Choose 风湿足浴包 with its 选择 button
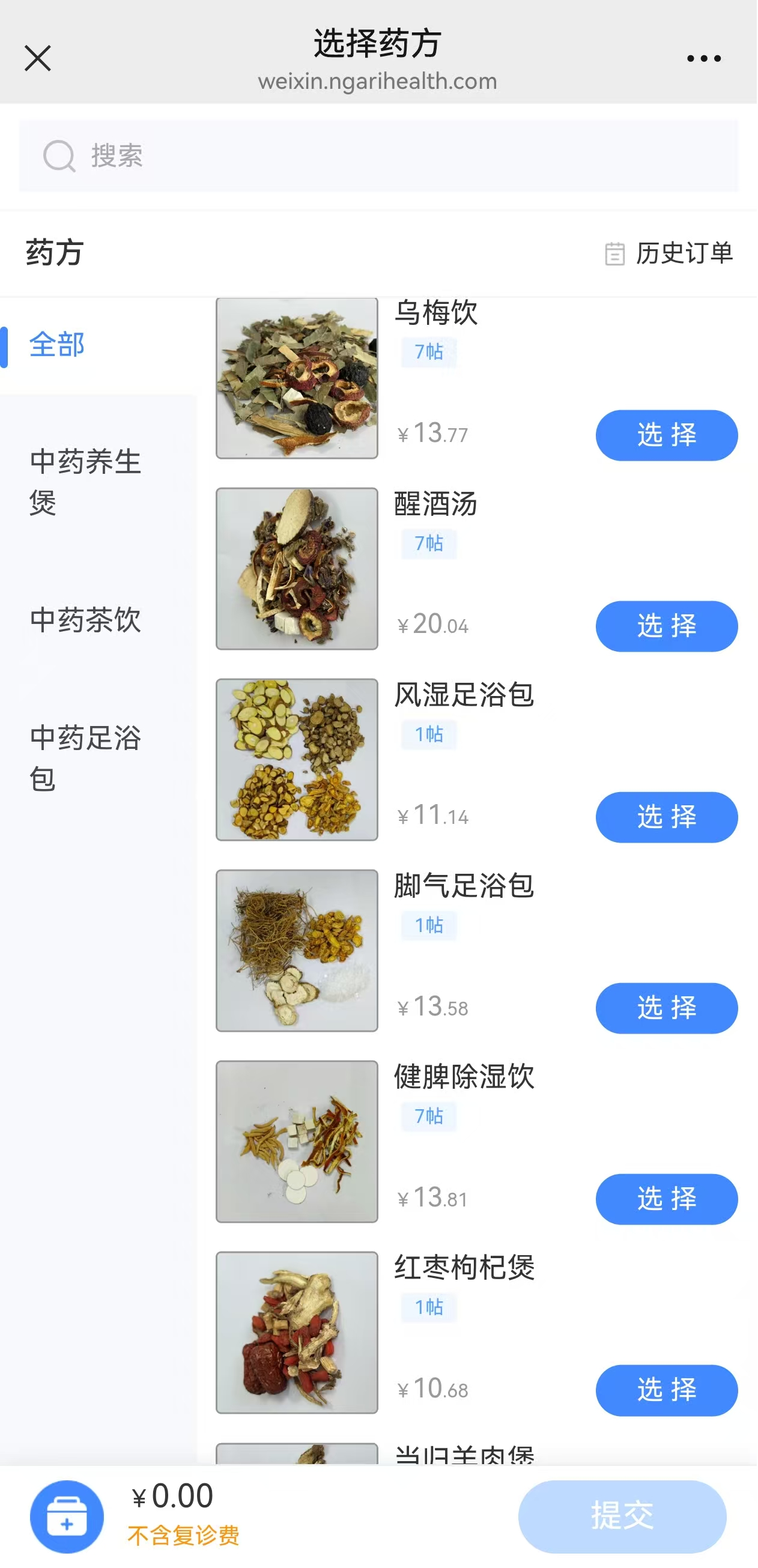The width and height of the screenshot is (758, 1568). tap(666, 817)
